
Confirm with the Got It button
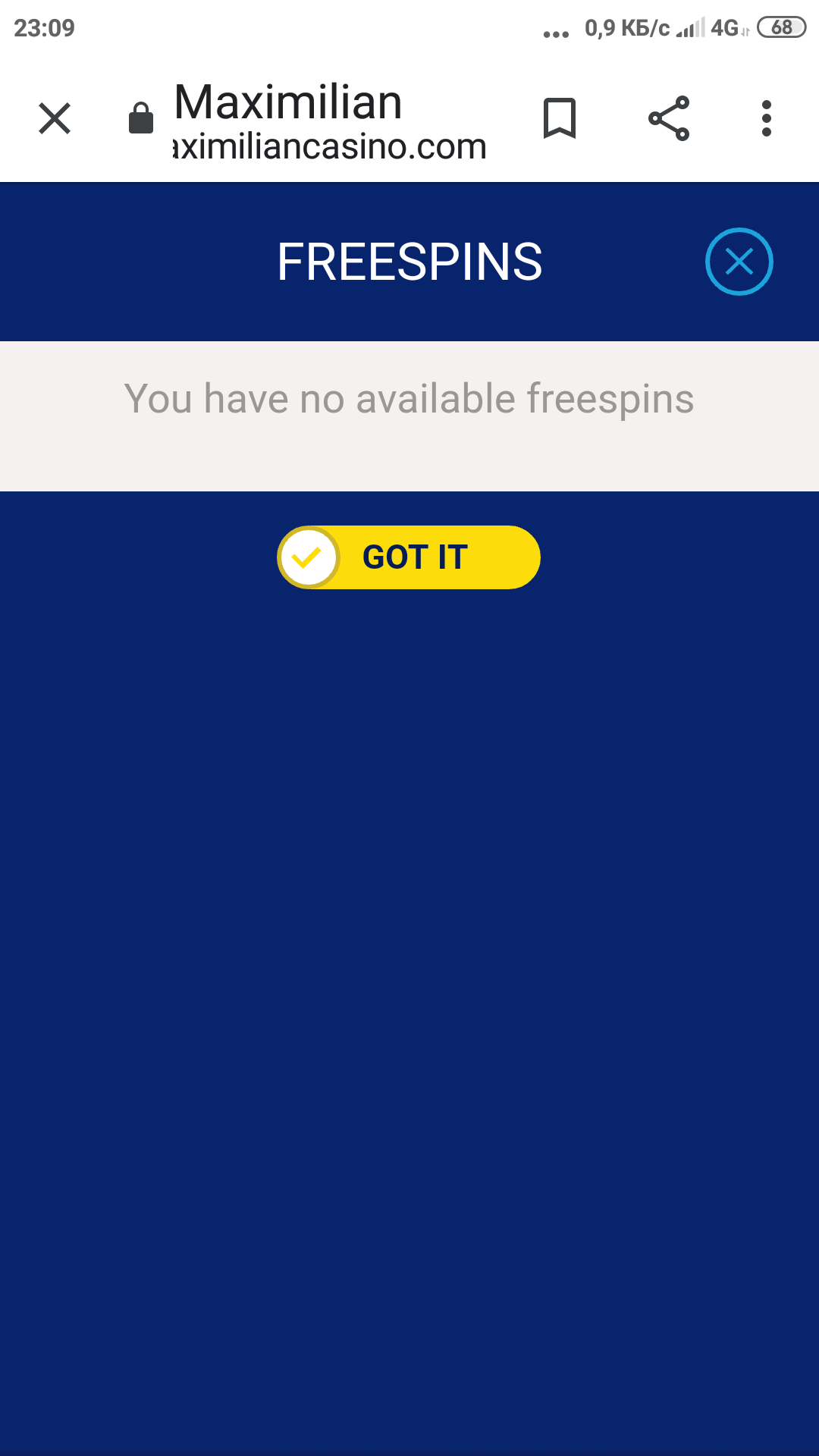pyautogui.click(x=409, y=557)
